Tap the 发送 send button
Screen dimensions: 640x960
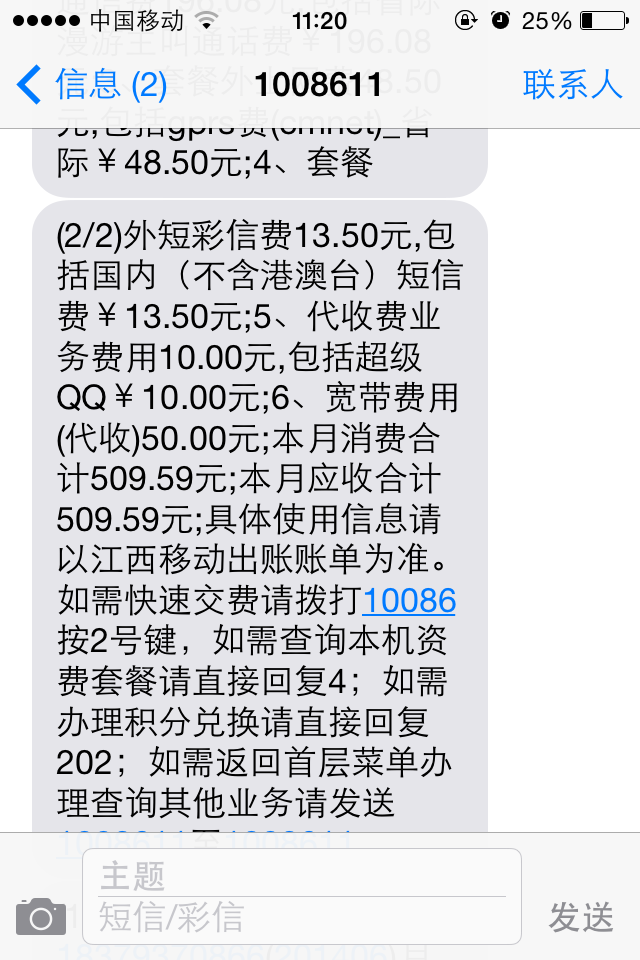(x=581, y=916)
